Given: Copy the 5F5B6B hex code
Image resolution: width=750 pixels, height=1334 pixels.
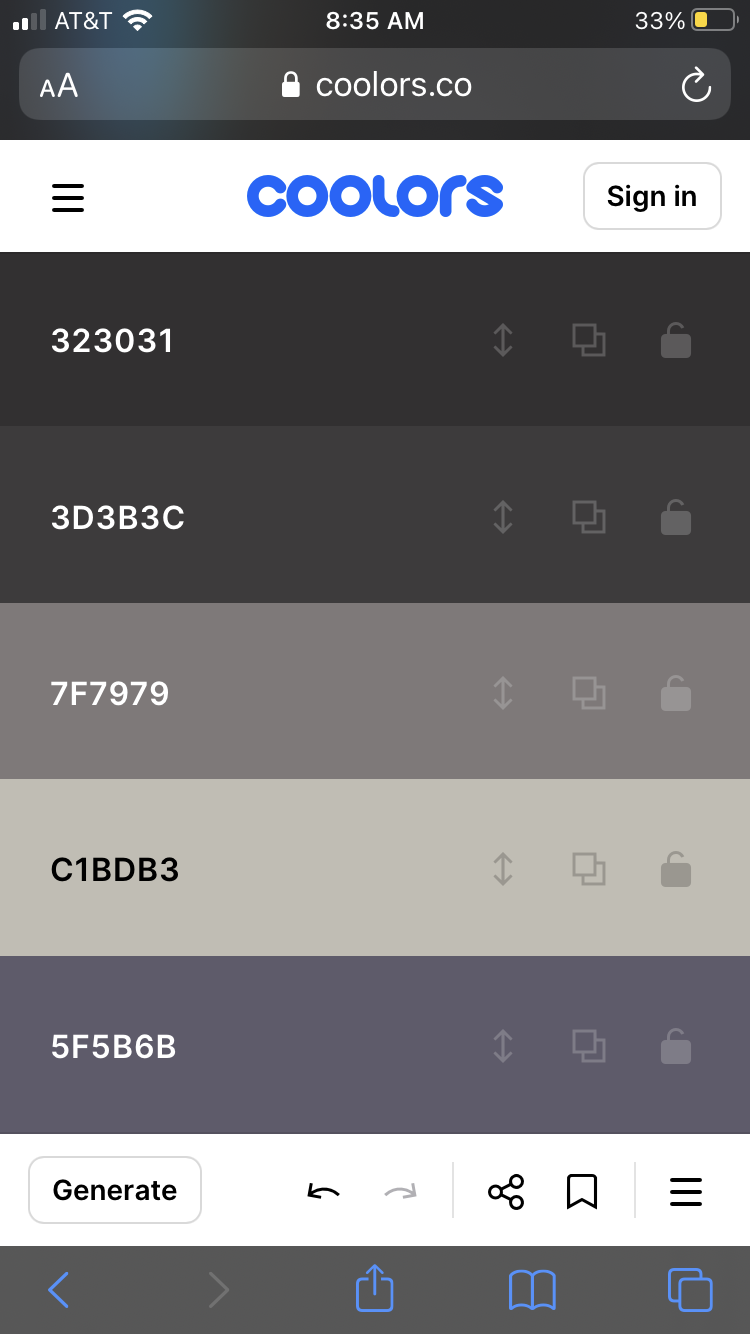Looking at the screenshot, I should (x=589, y=1046).
